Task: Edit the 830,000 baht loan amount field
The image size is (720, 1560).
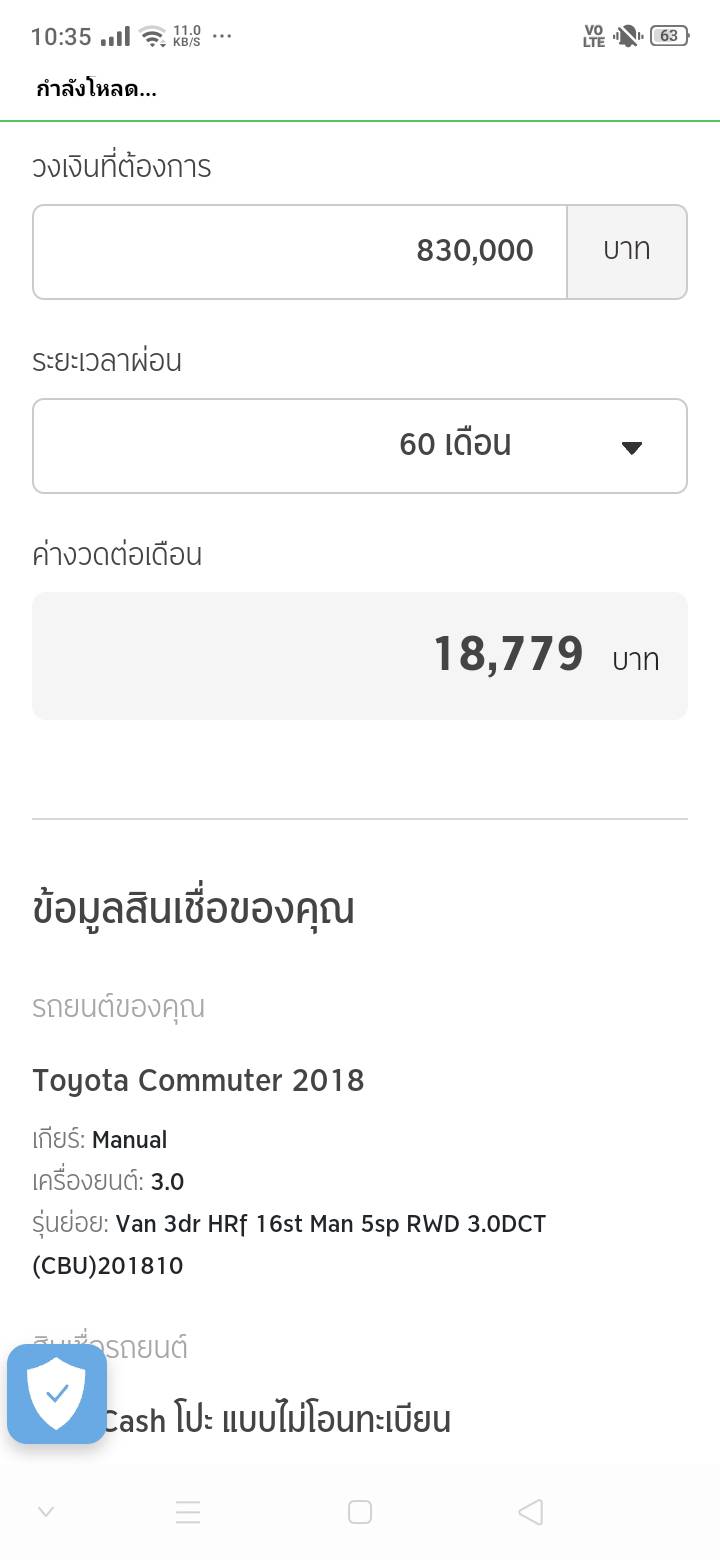Action: (300, 252)
